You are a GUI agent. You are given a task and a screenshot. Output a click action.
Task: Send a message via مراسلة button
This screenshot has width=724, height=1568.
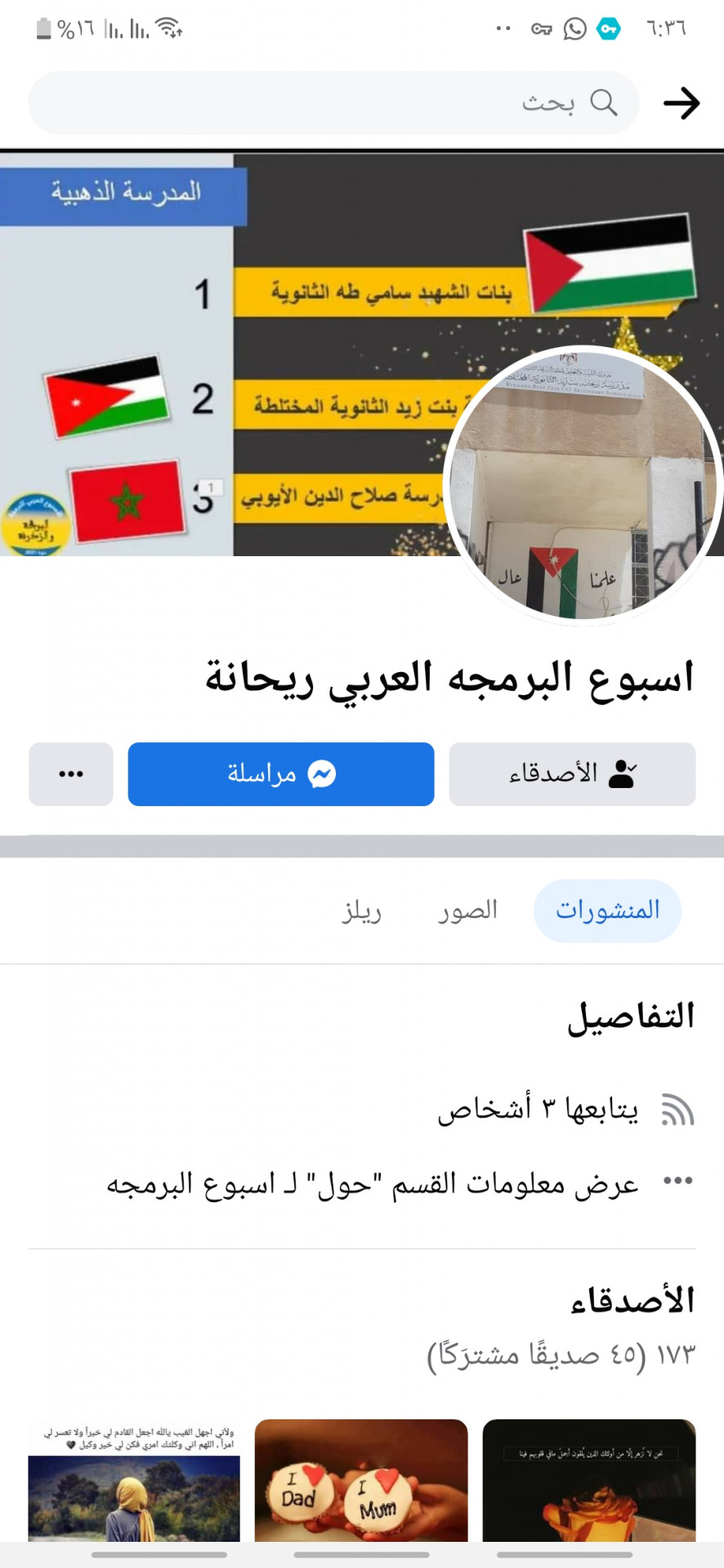tap(280, 773)
